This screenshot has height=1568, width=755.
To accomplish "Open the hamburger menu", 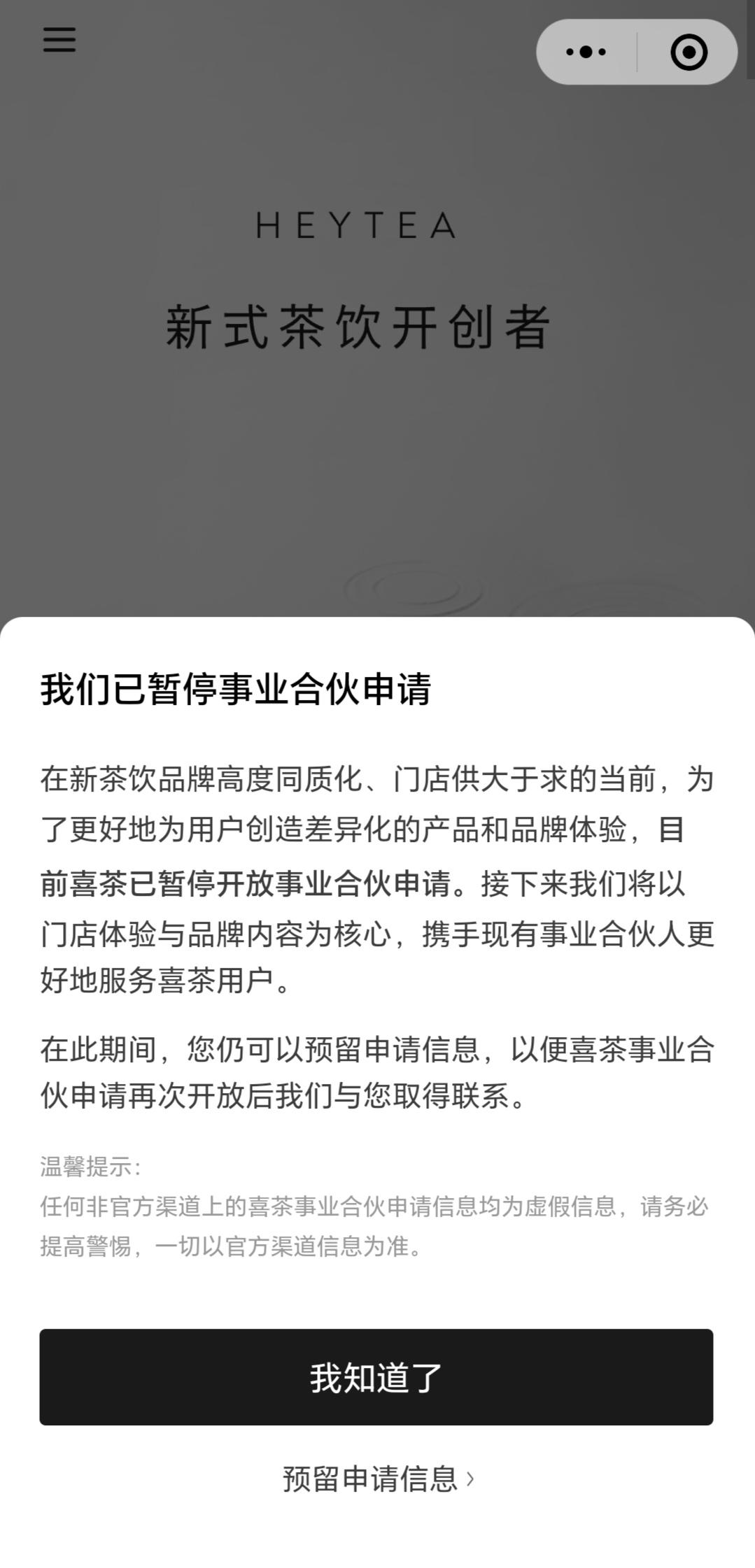I will 59,40.
